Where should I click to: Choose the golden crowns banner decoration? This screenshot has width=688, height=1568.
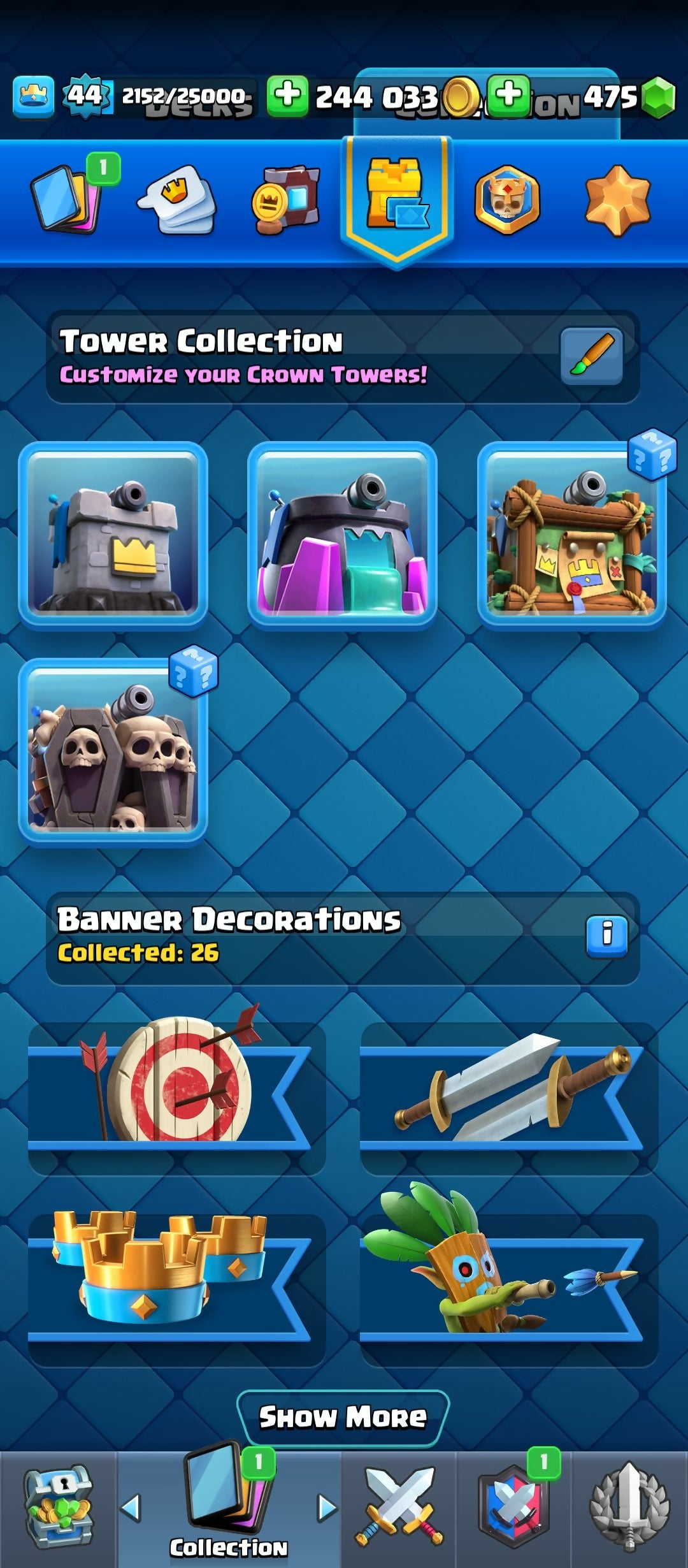[x=176, y=1286]
